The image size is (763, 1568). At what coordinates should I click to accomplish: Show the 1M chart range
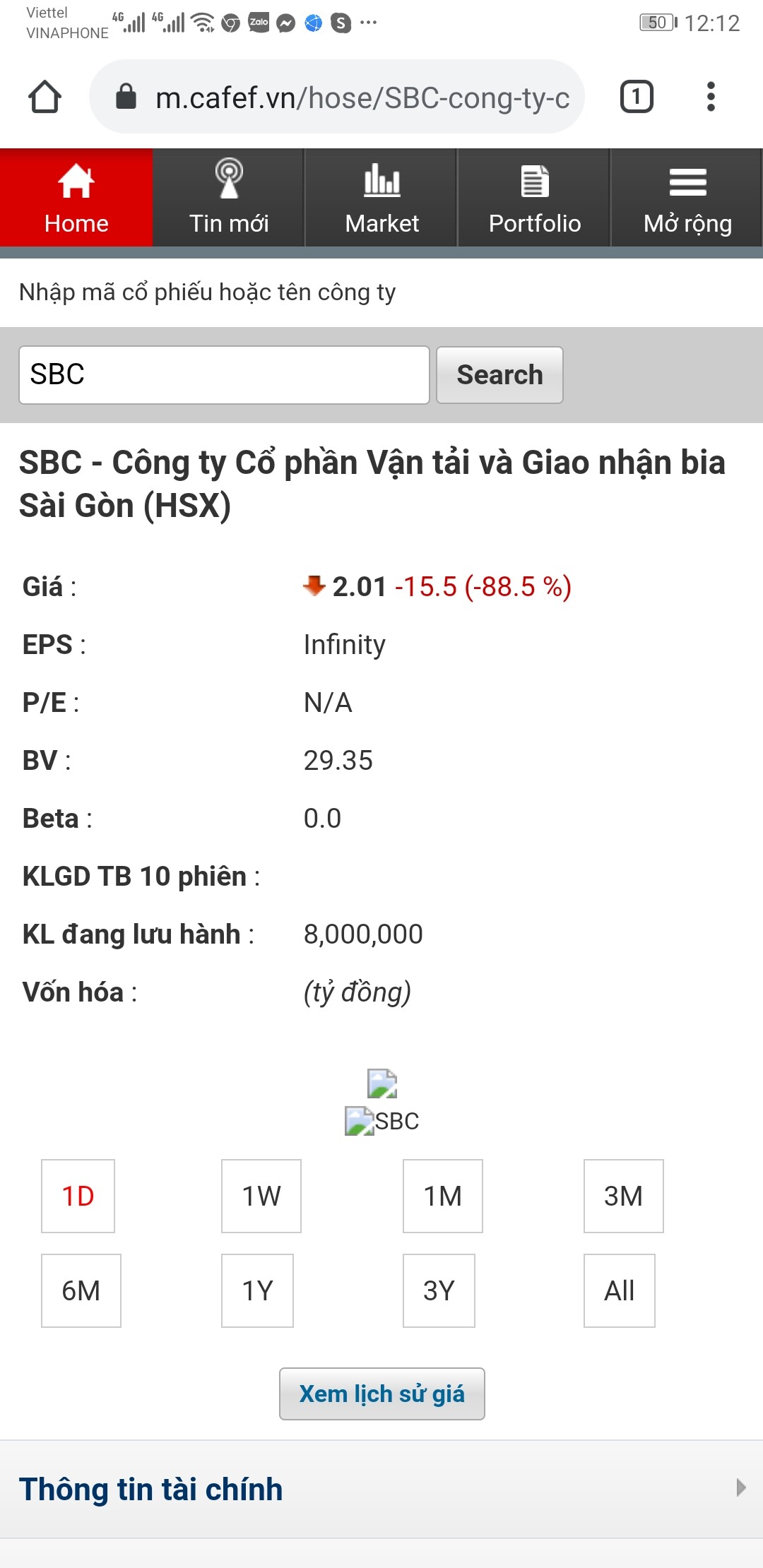click(443, 1196)
